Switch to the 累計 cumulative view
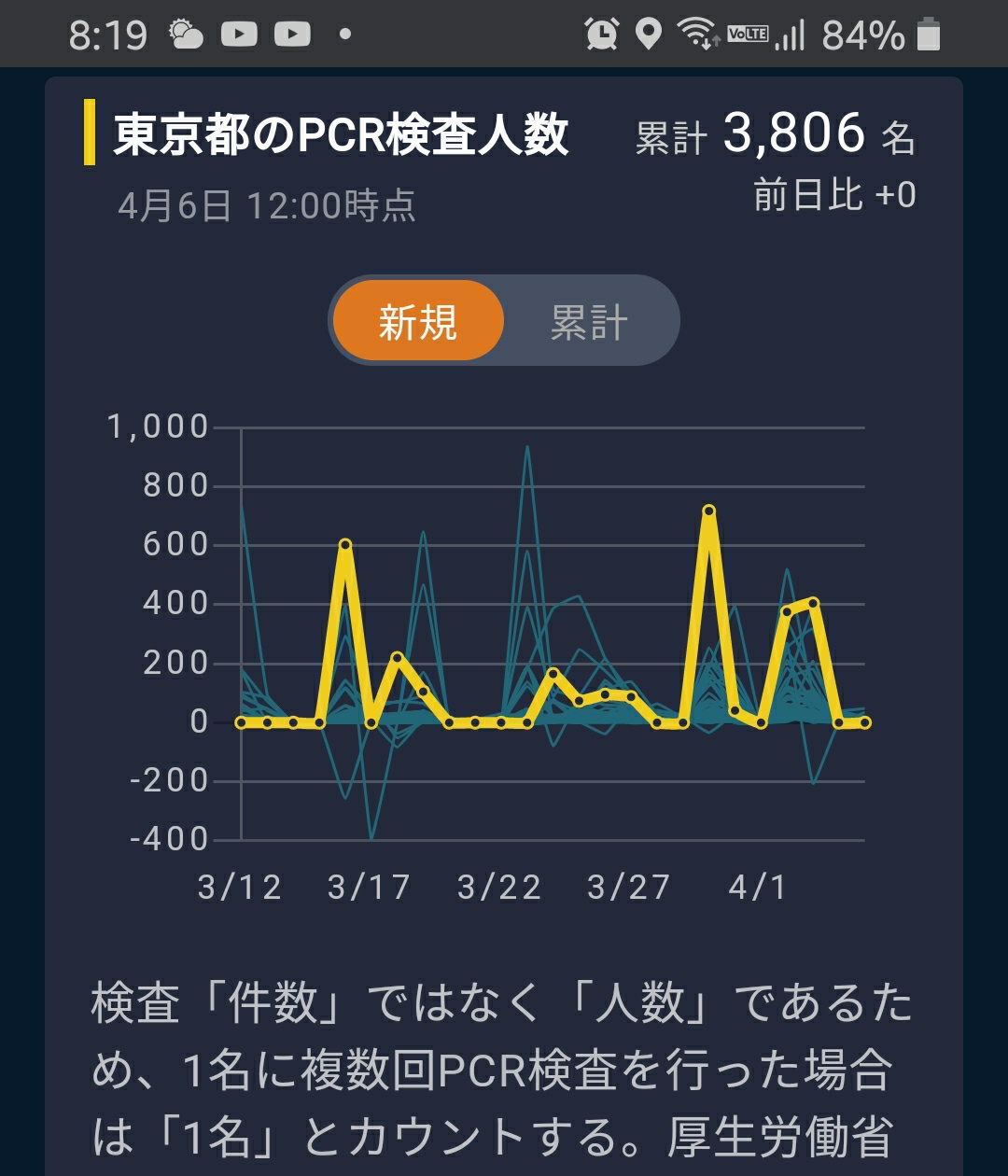The height and width of the screenshot is (1176, 1008). pyautogui.click(x=590, y=322)
